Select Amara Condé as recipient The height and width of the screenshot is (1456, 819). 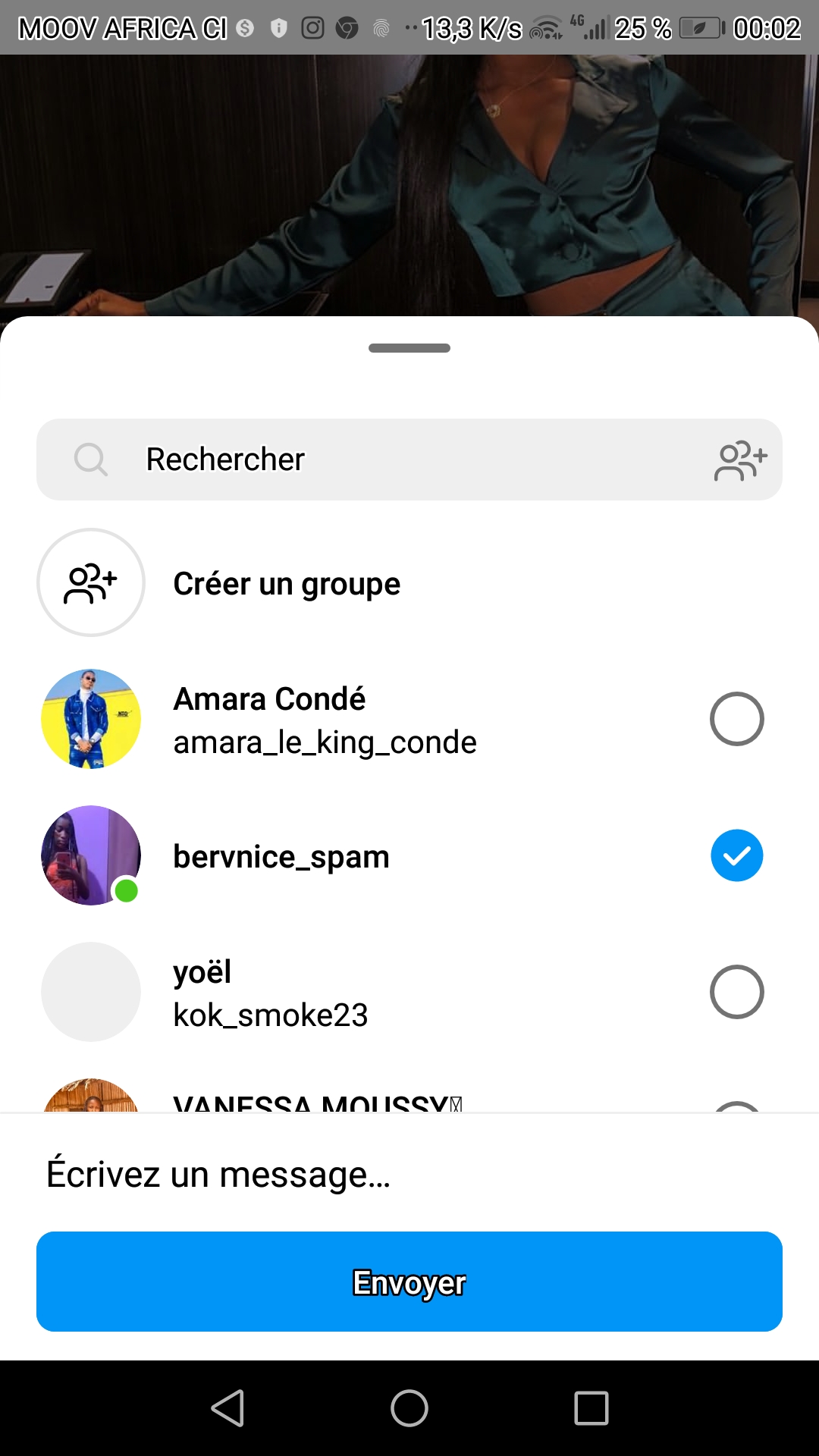736,719
